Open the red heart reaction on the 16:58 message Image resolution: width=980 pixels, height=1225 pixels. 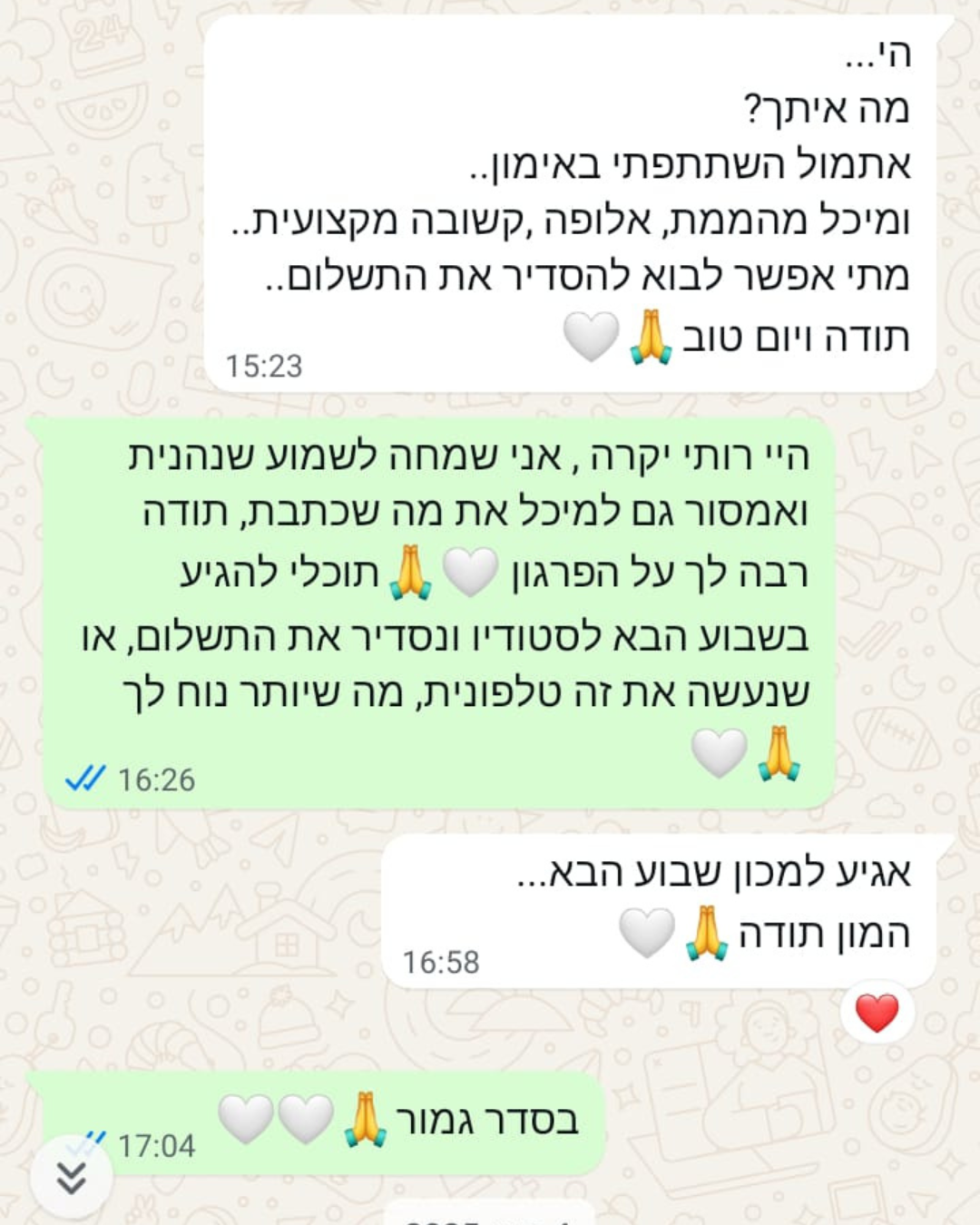click(876, 1013)
